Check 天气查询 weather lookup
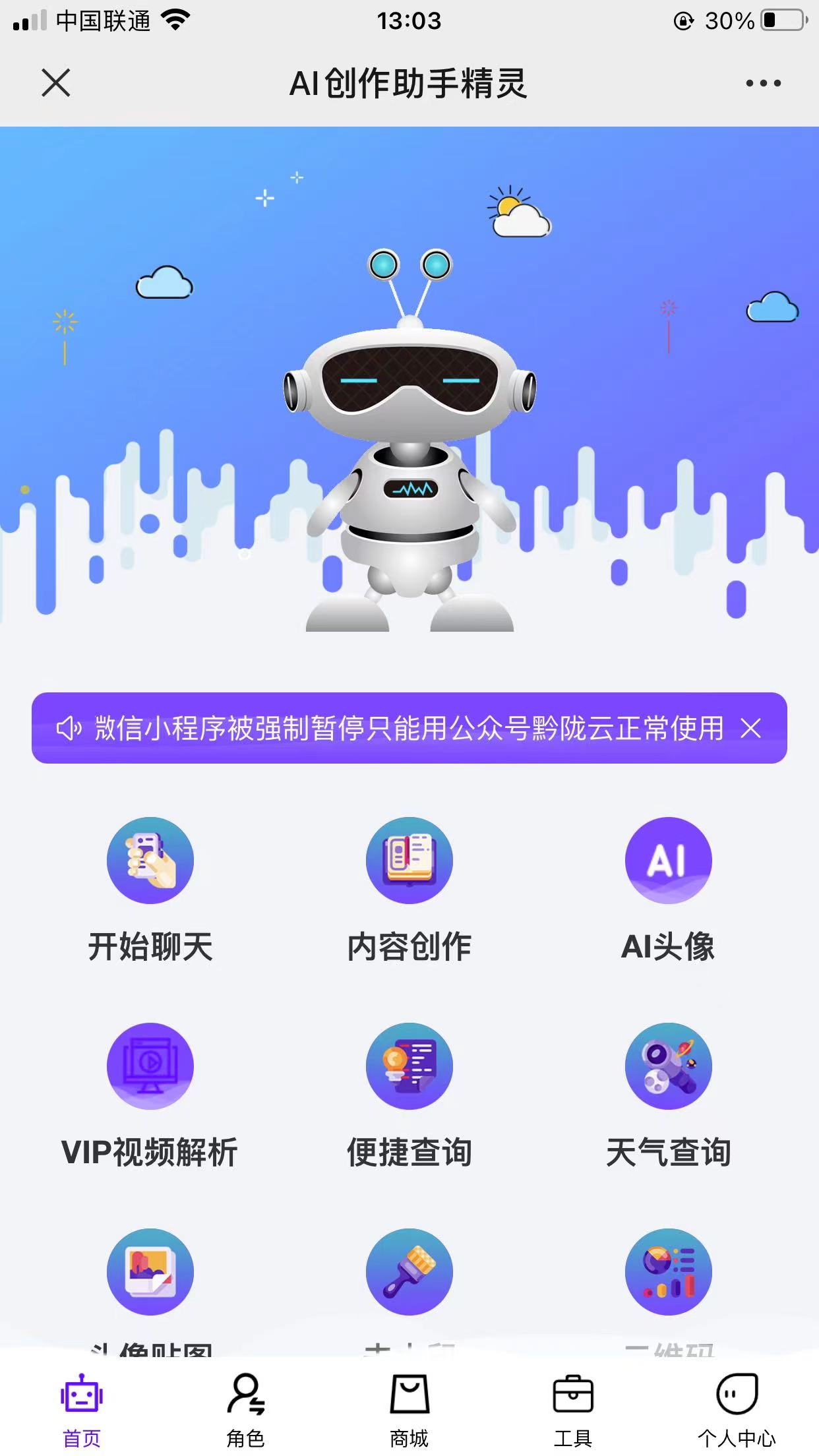The image size is (819, 1456). [668, 1066]
